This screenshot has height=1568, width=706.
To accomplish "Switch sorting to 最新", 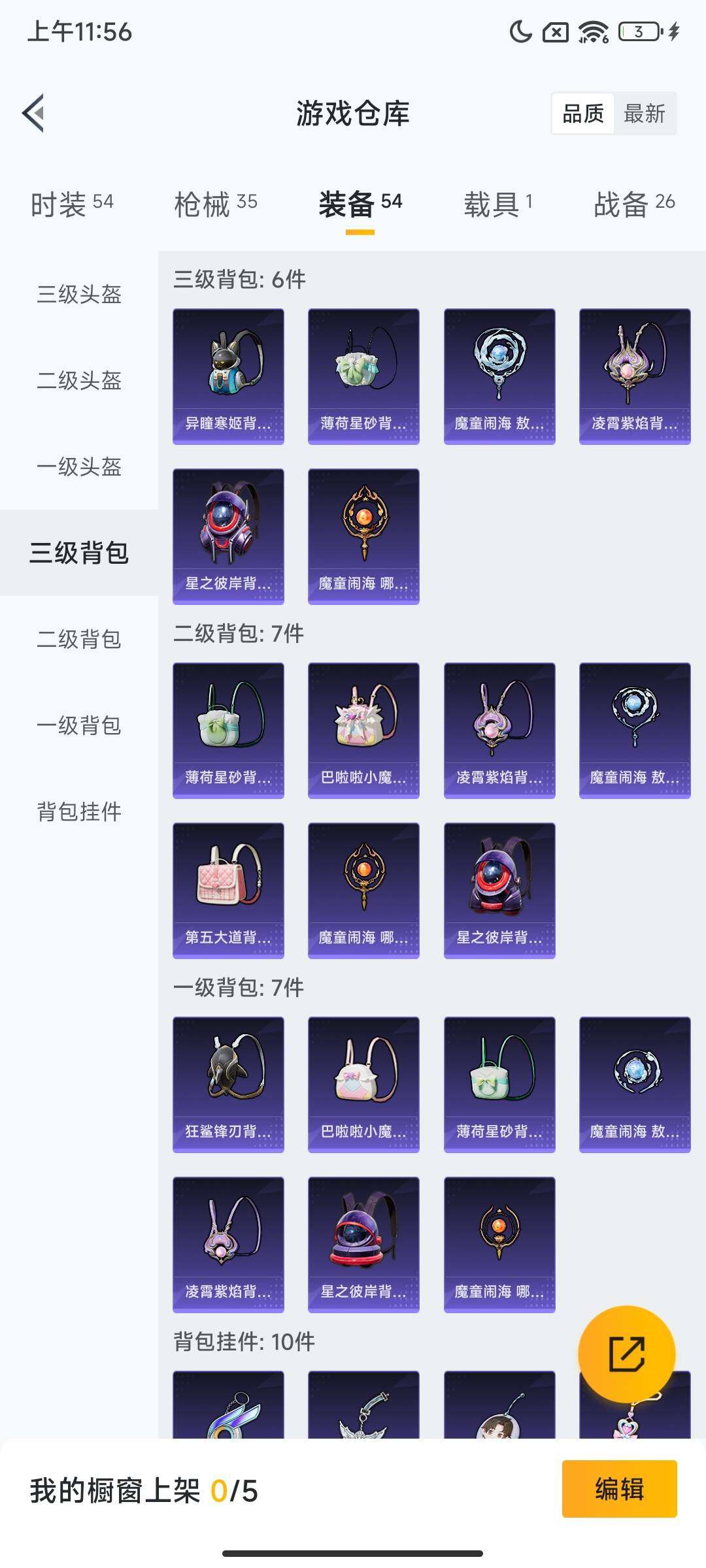I will pos(644,114).
